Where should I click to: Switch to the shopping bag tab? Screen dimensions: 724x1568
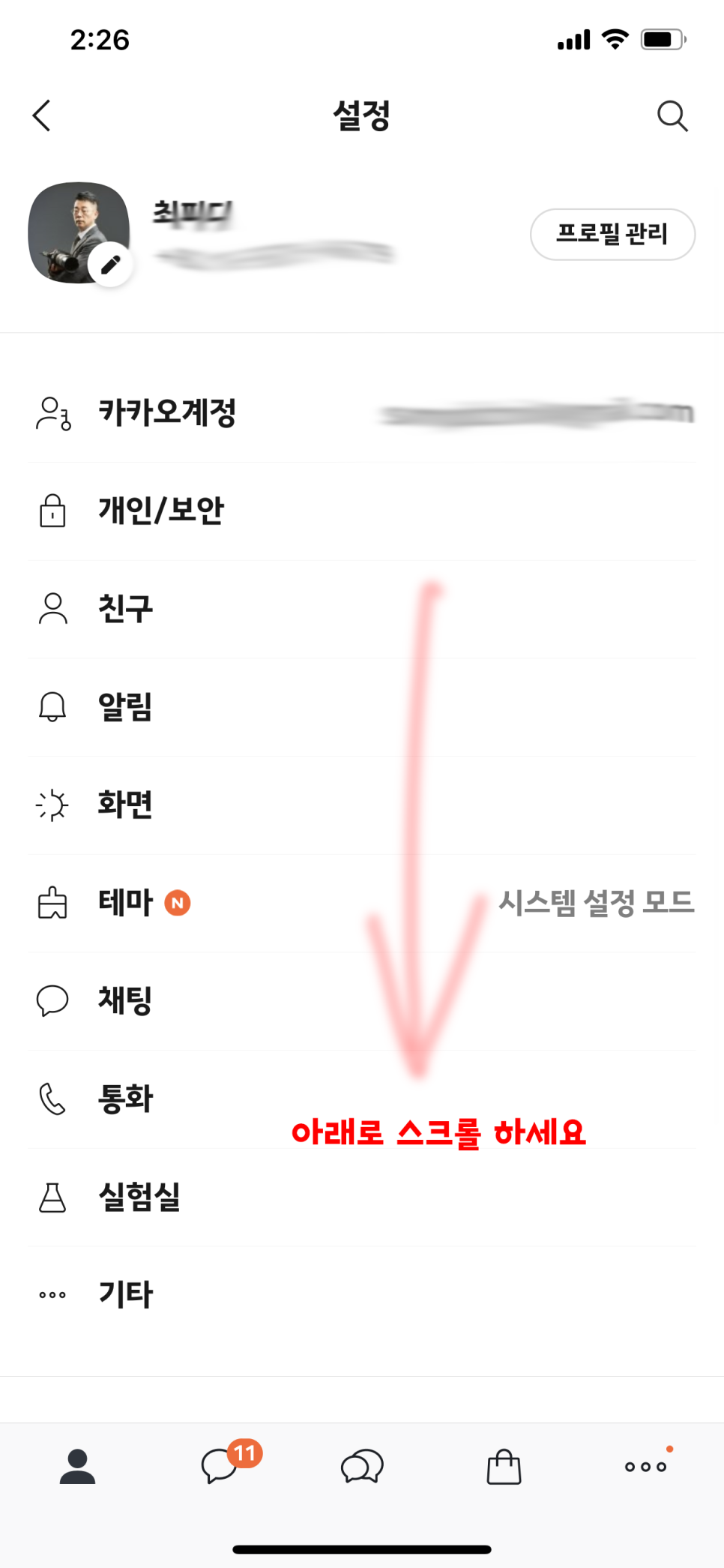[504, 1467]
